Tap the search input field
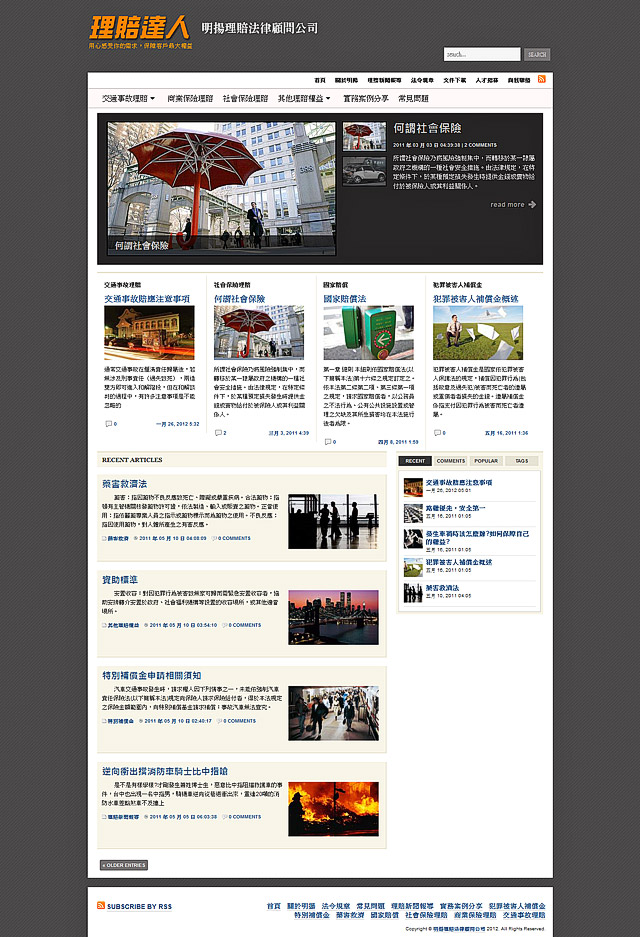Image resolution: width=640 pixels, height=937 pixels. (x=481, y=54)
